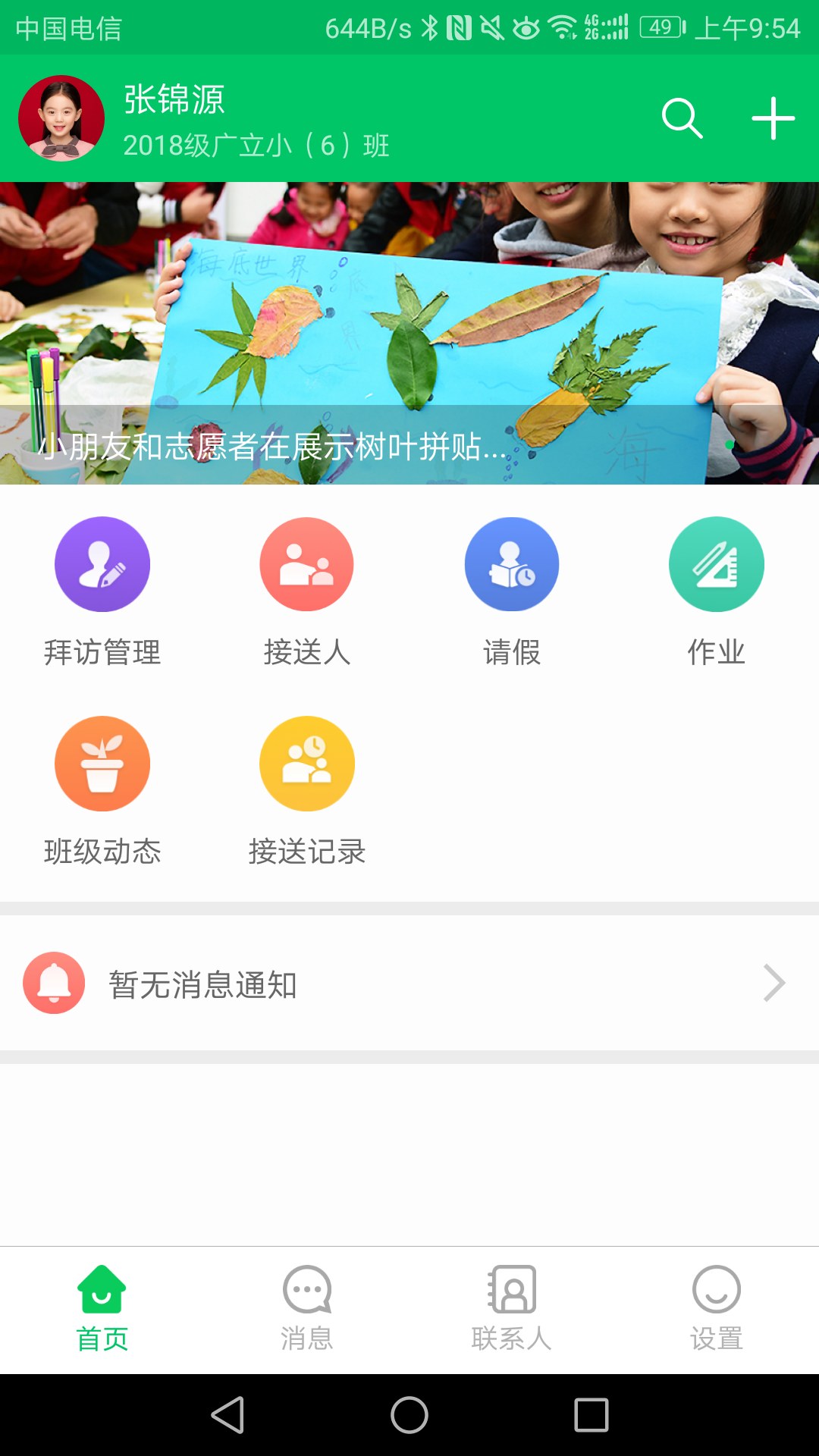Tap the system back button

click(x=227, y=1415)
